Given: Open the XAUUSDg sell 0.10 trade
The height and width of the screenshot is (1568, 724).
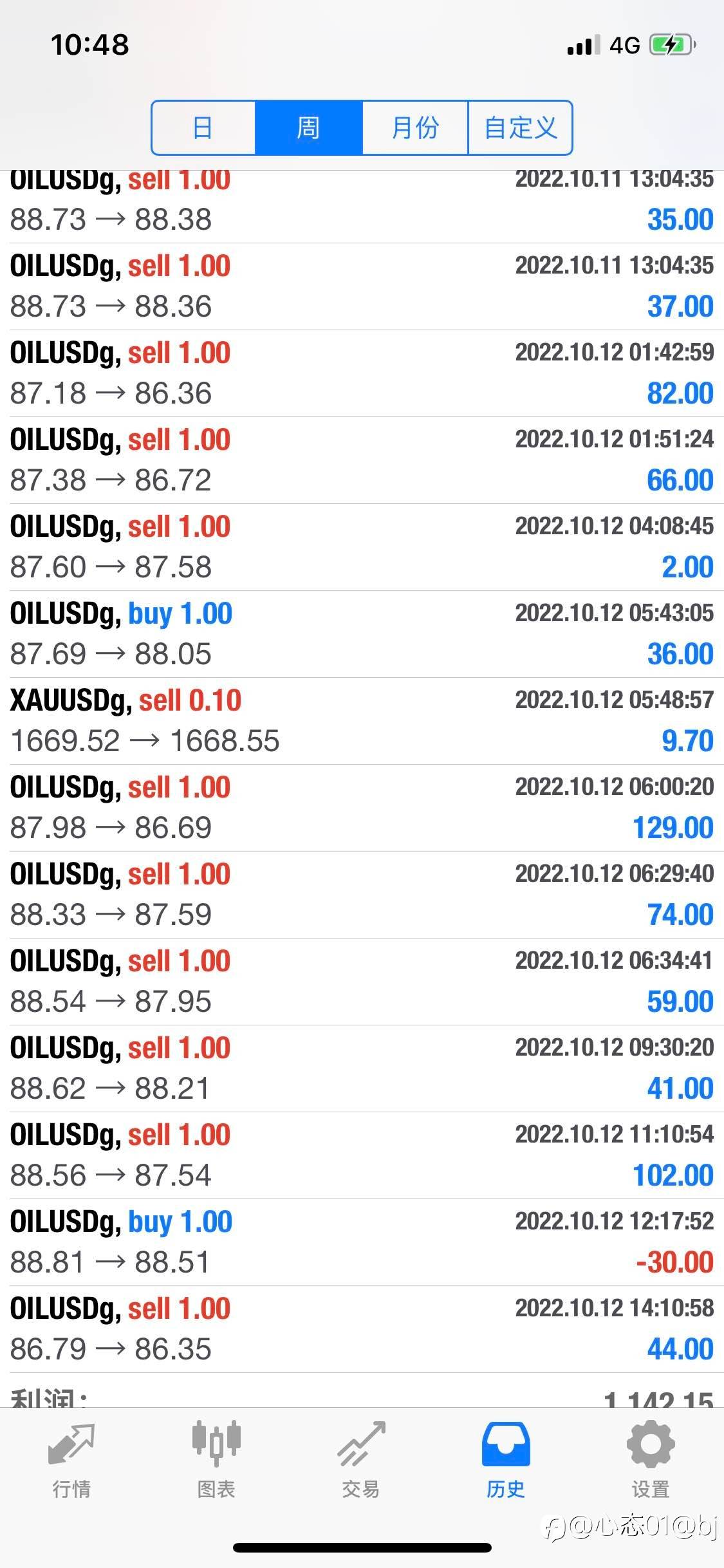Looking at the screenshot, I should click(362, 721).
